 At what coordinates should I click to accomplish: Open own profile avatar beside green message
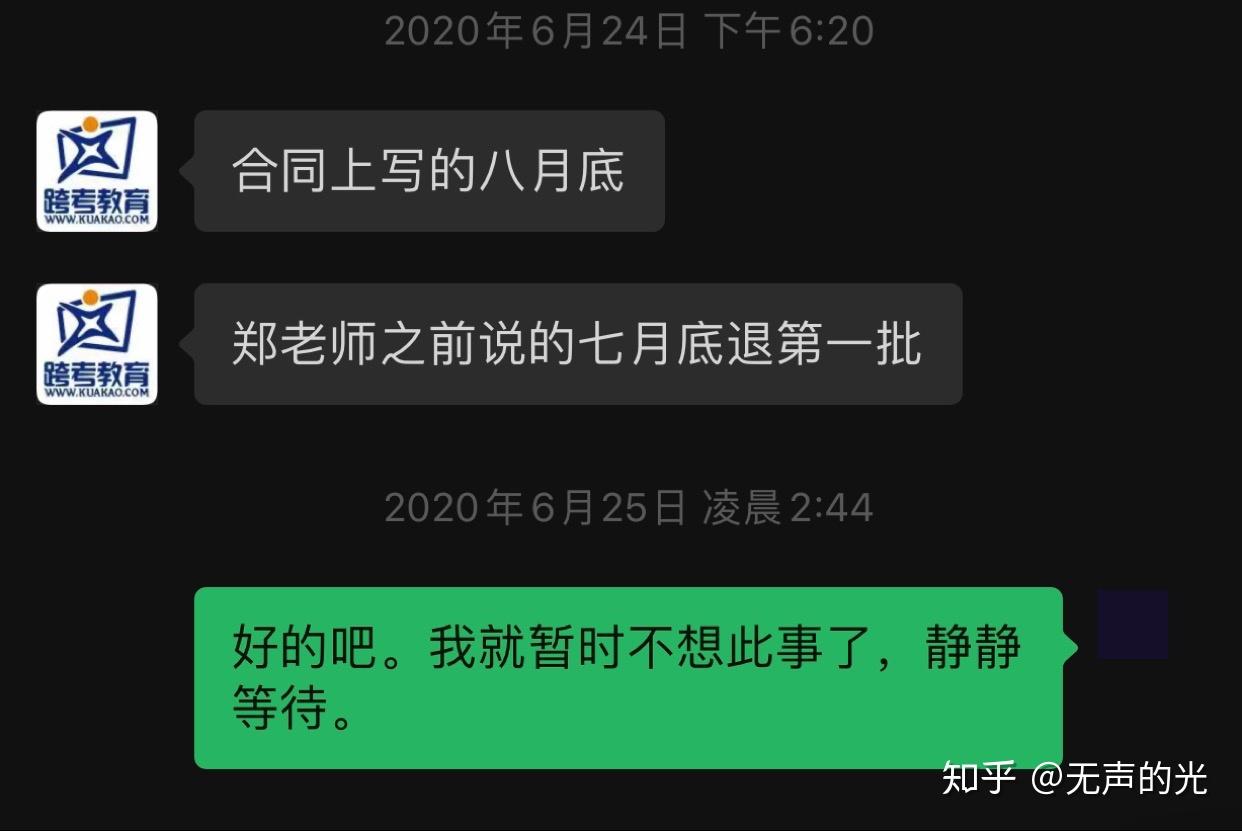pos(1132,624)
